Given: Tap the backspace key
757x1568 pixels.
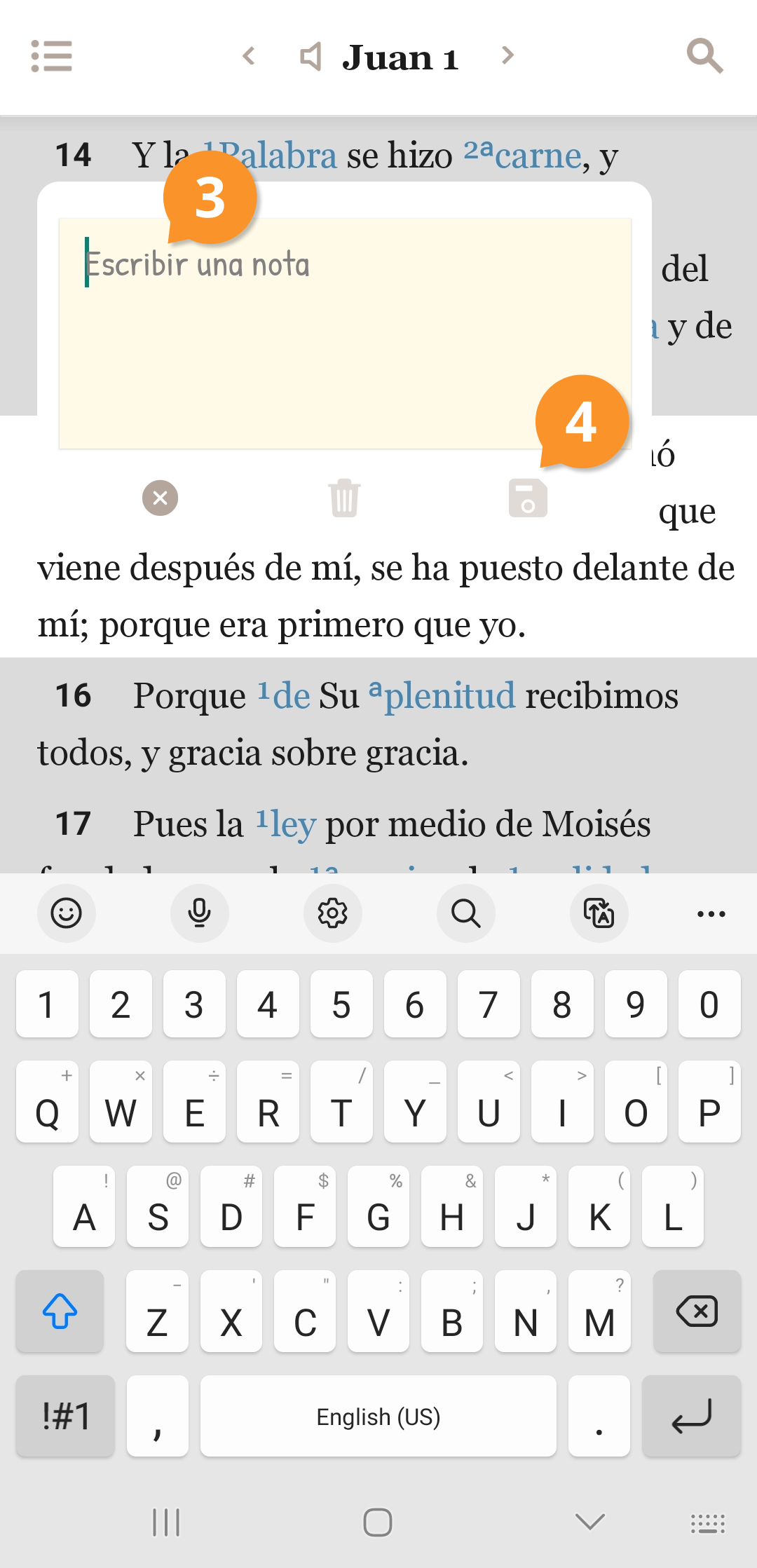Looking at the screenshot, I should [697, 1311].
